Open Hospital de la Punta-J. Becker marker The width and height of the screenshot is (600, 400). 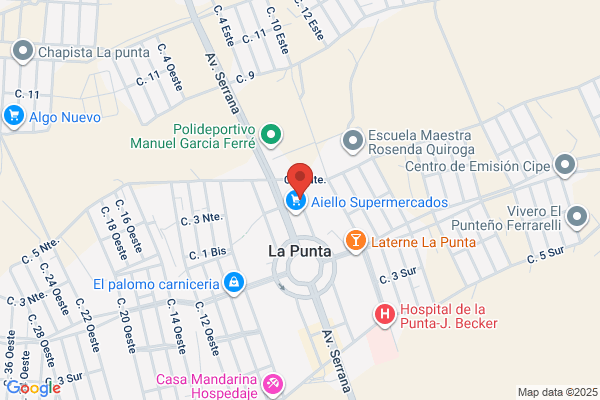pos(385,315)
